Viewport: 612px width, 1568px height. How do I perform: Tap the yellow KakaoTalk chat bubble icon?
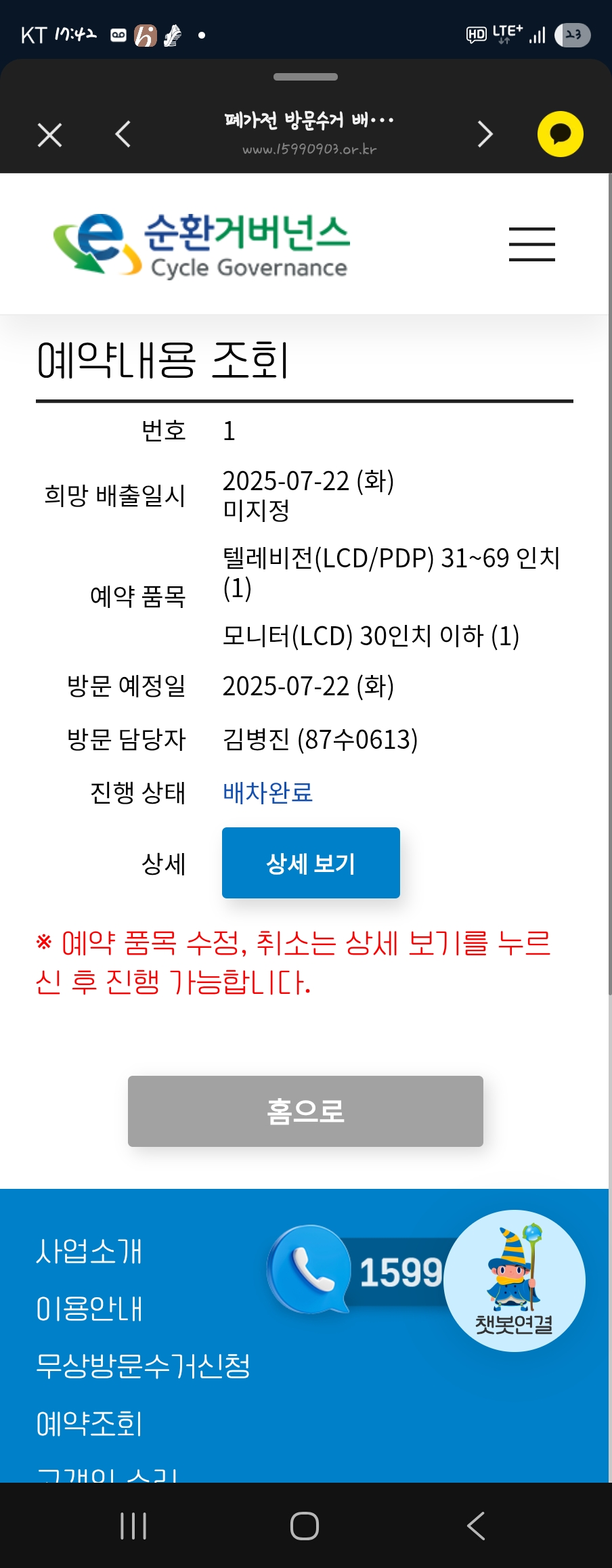coord(560,134)
